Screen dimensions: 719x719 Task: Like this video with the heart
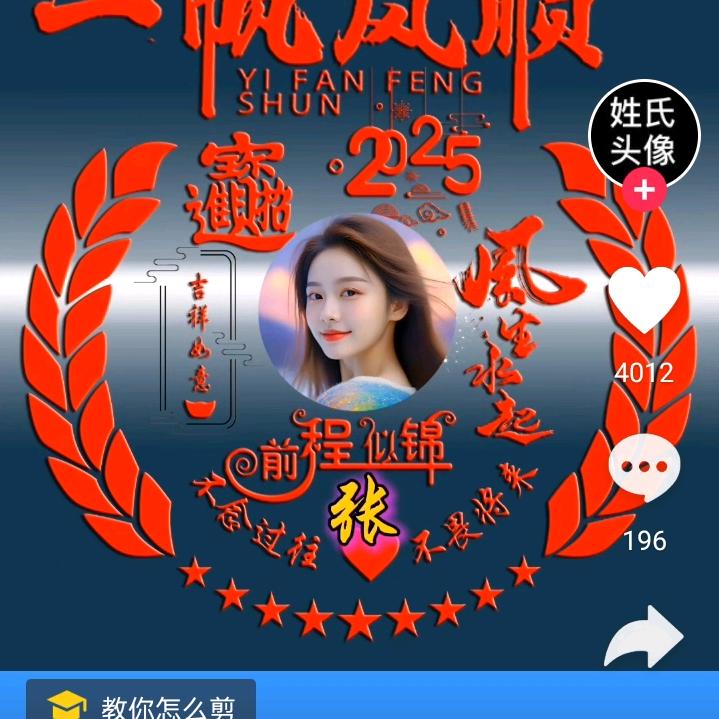click(644, 300)
